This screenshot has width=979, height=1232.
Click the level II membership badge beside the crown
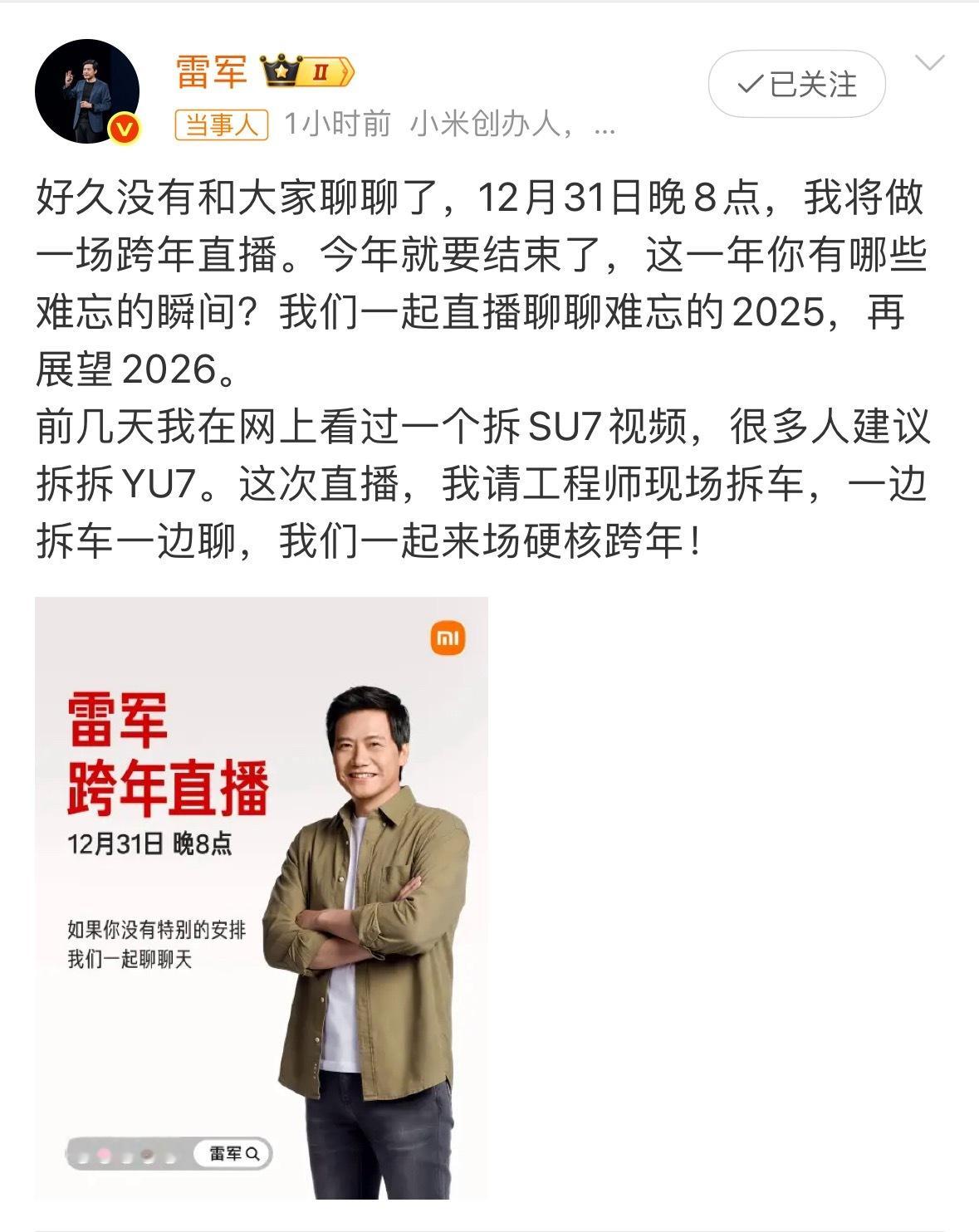[x=321, y=71]
